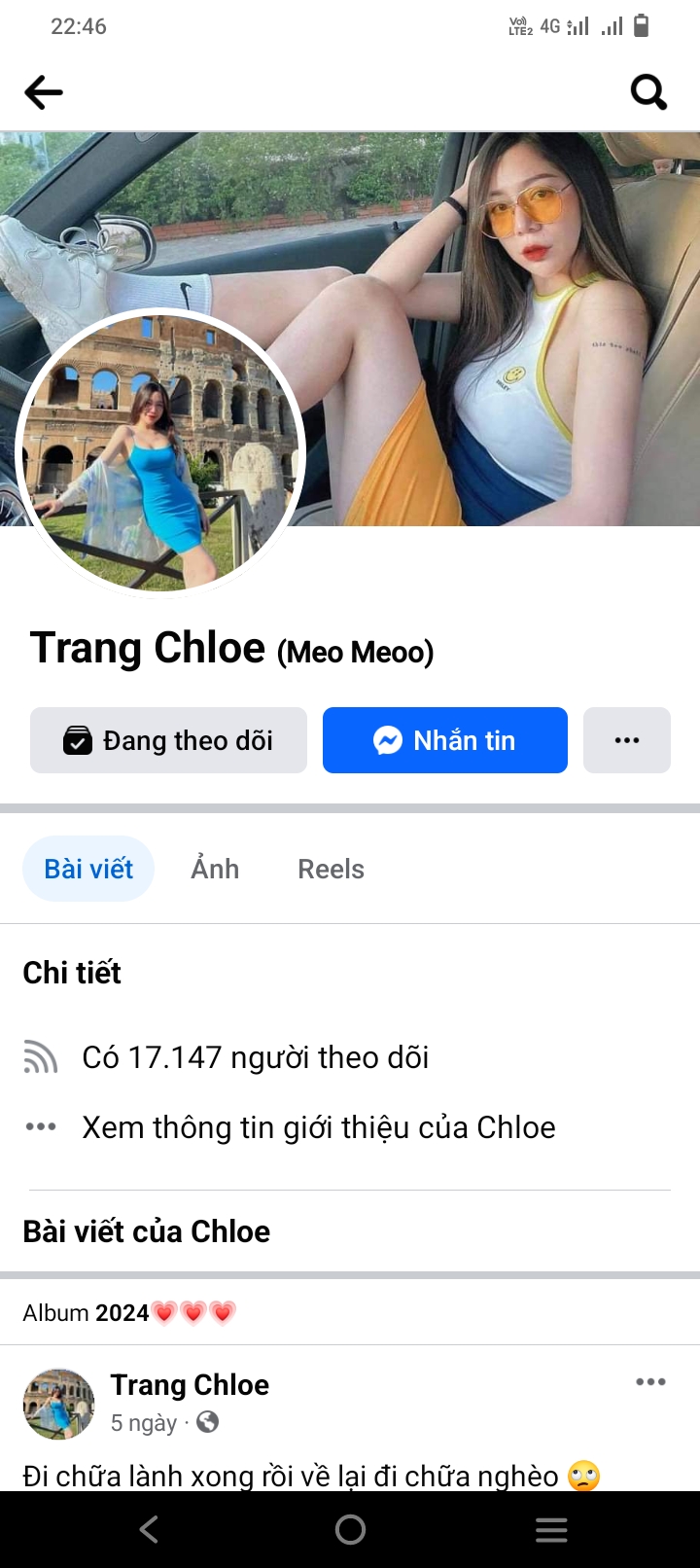Send a message via Nhắn tin
The image size is (700, 1568).
(444, 740)
